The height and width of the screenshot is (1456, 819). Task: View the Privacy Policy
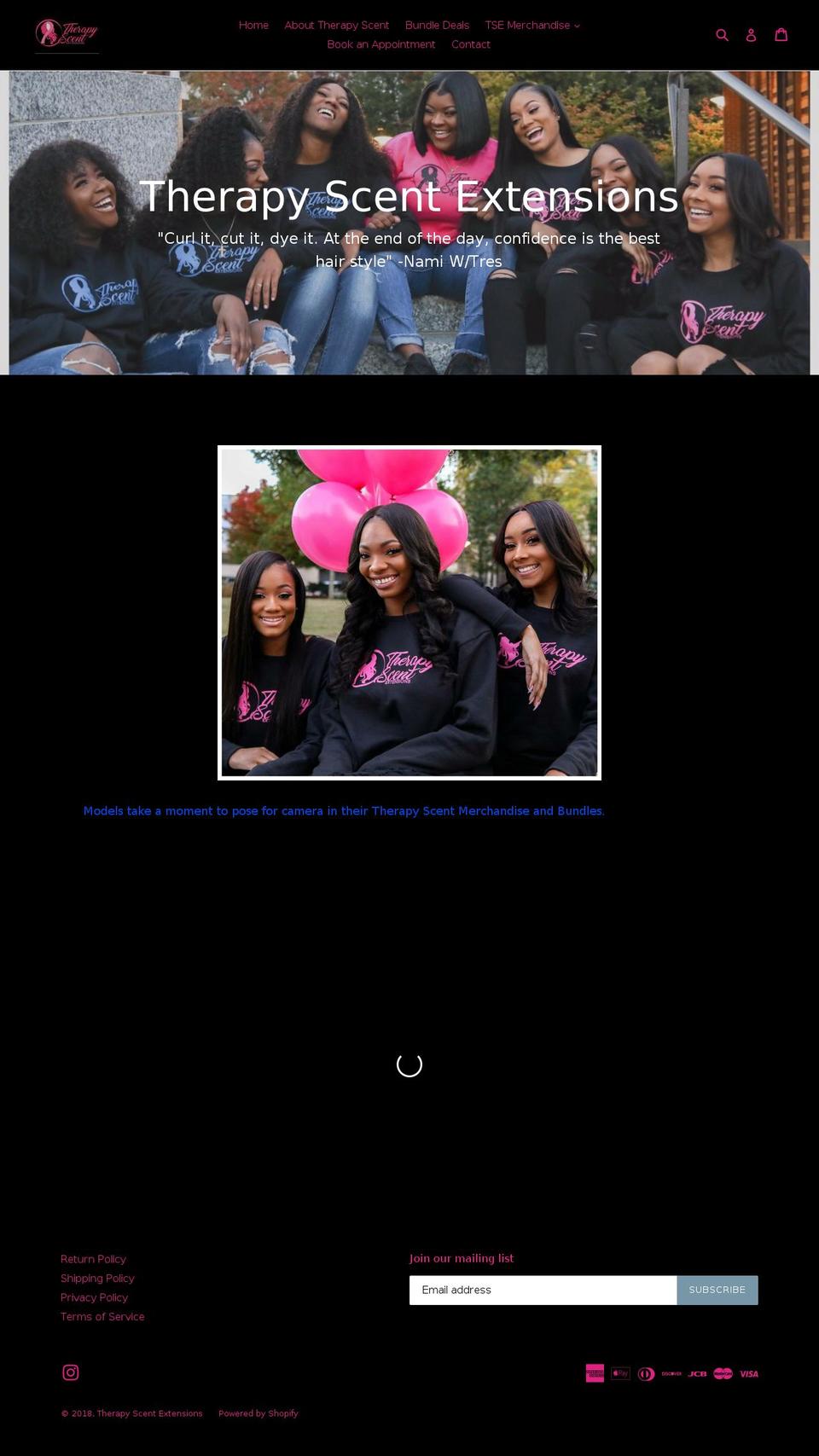pyautogui.click(x=94, y=1297)
